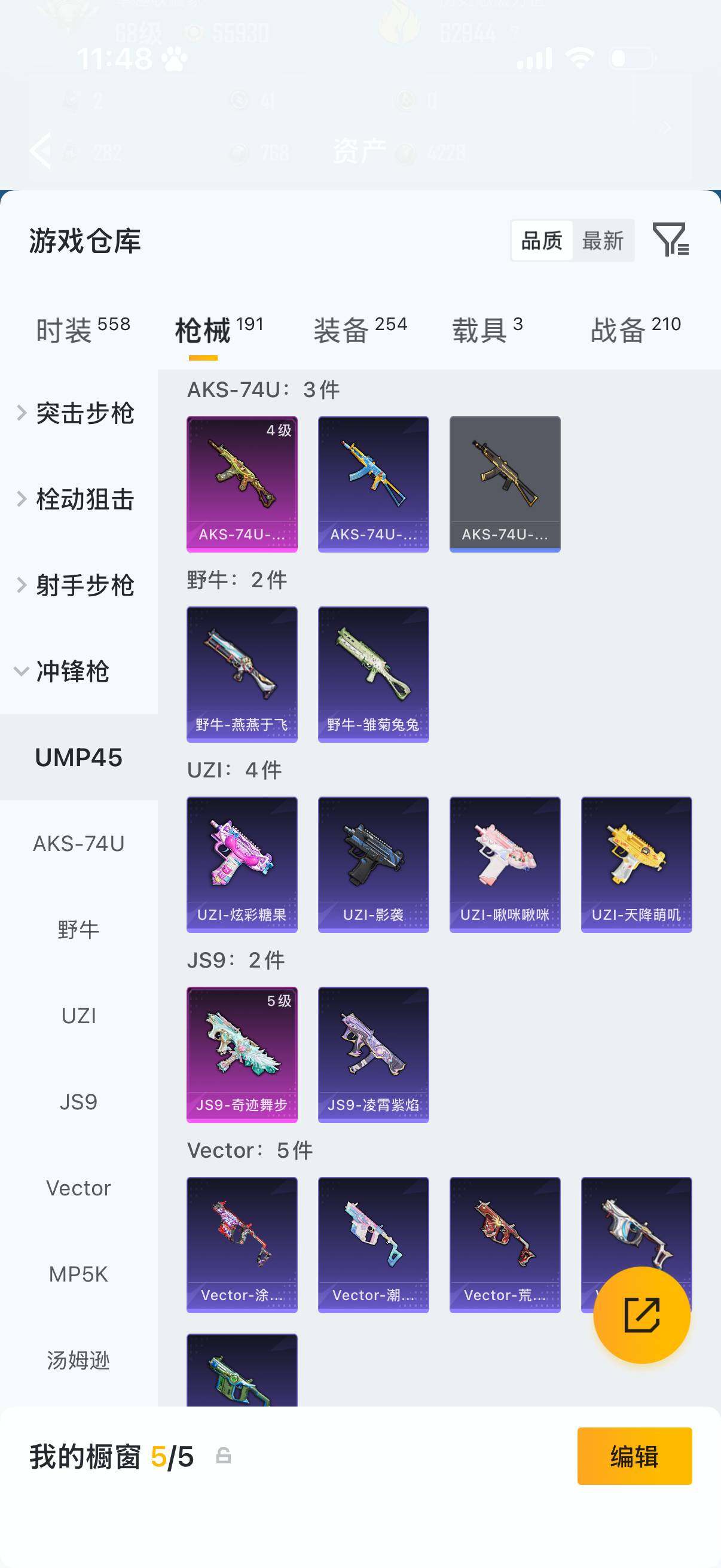Open the 野牛-燕燕于飞 skin
The height and width of the screenshot is (1568, 721).
pyautogui.click(x=242, y=674)
